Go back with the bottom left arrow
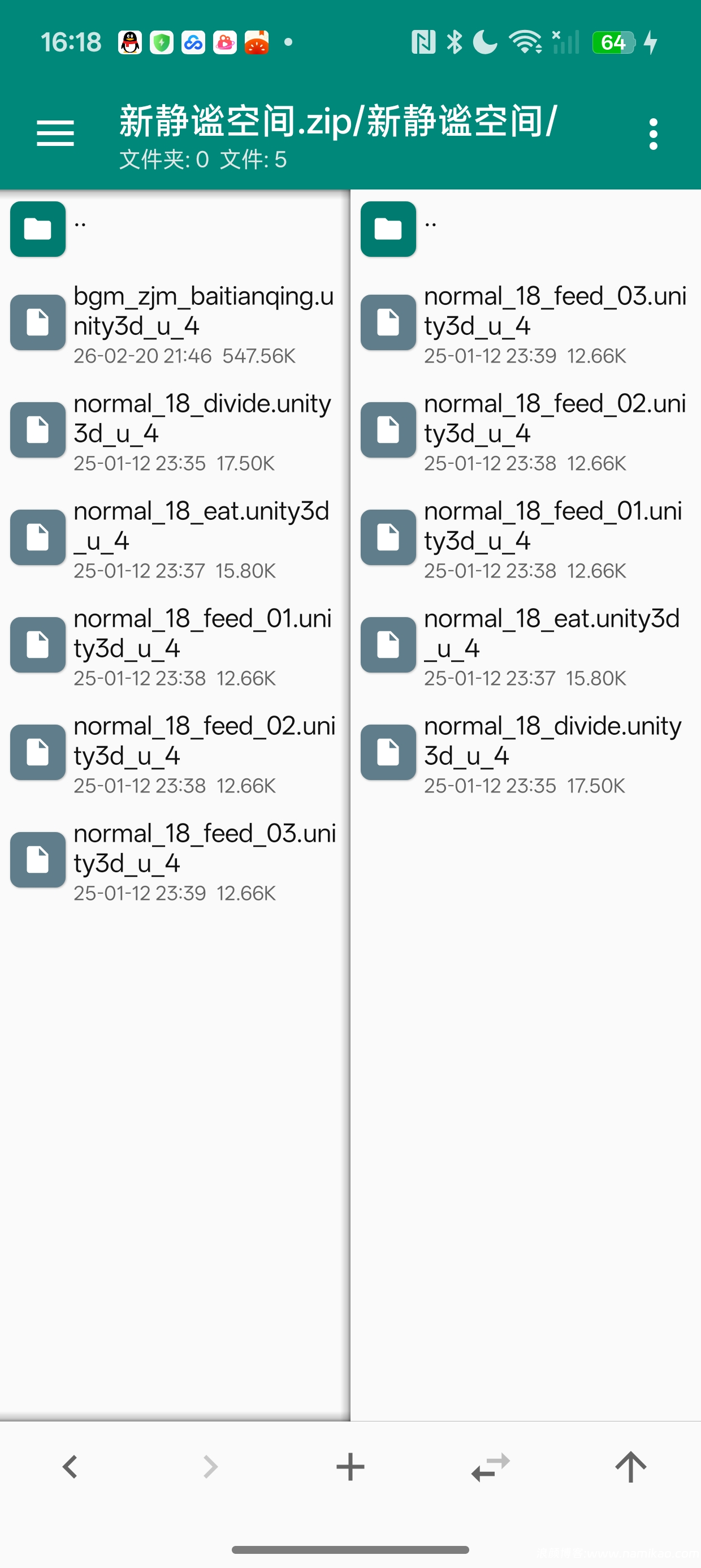 click(x=70, y=1467)
